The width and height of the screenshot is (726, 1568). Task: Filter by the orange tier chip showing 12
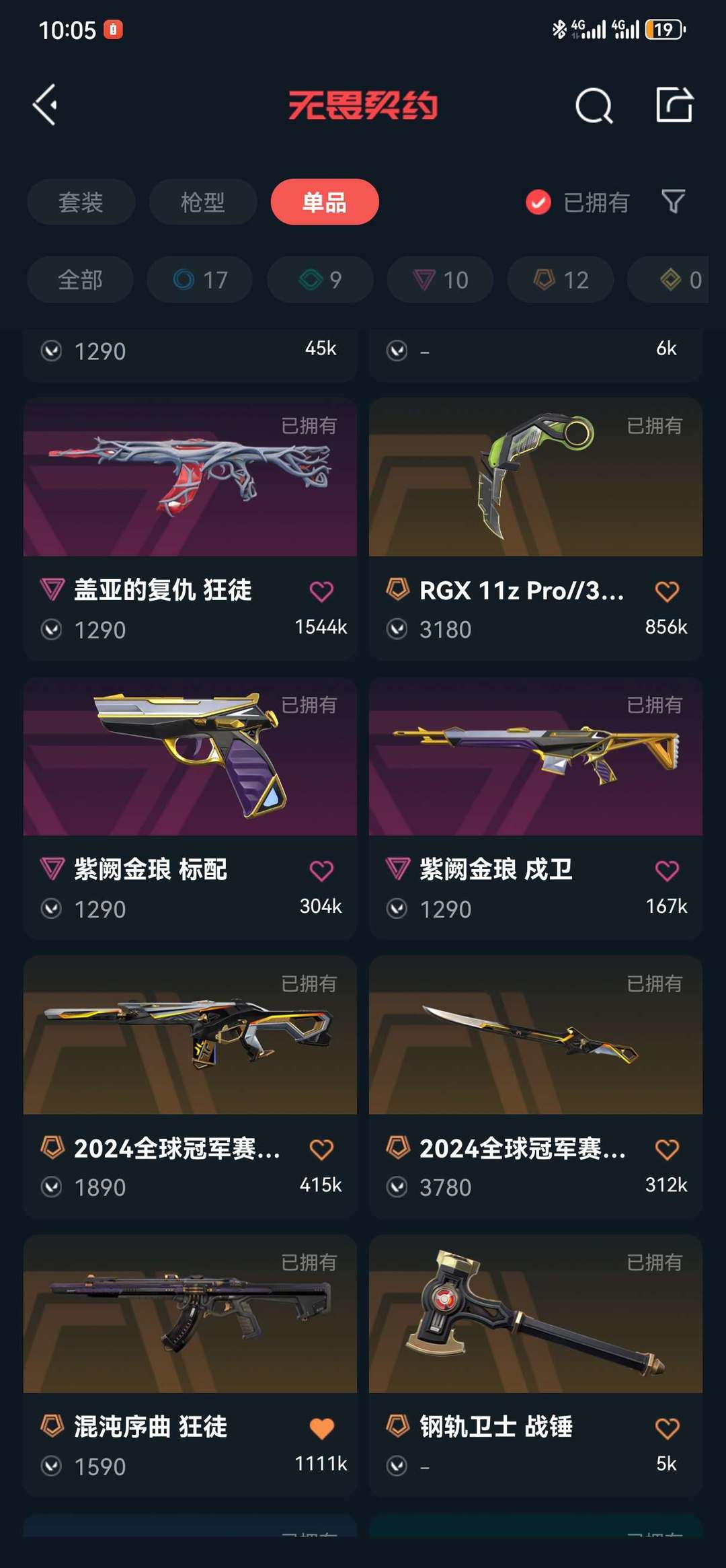(561, 279)
